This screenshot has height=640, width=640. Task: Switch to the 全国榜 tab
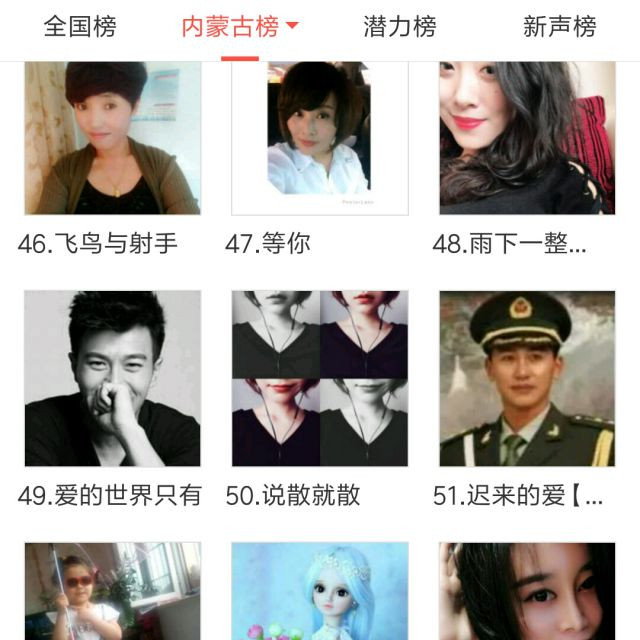coord(80,27)
